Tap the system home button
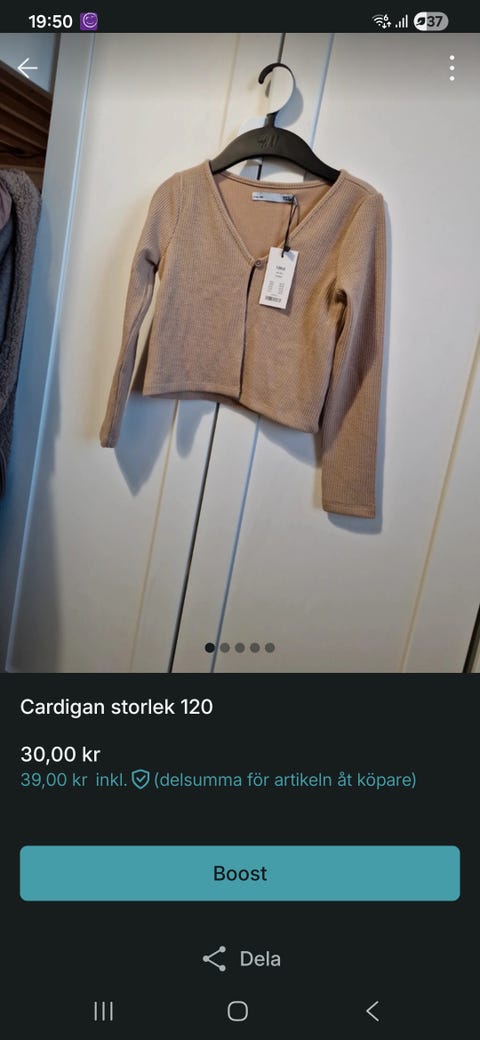The width and height of the screenshot is (480, 1040). pyautogui.click(x=237, y=1011)
